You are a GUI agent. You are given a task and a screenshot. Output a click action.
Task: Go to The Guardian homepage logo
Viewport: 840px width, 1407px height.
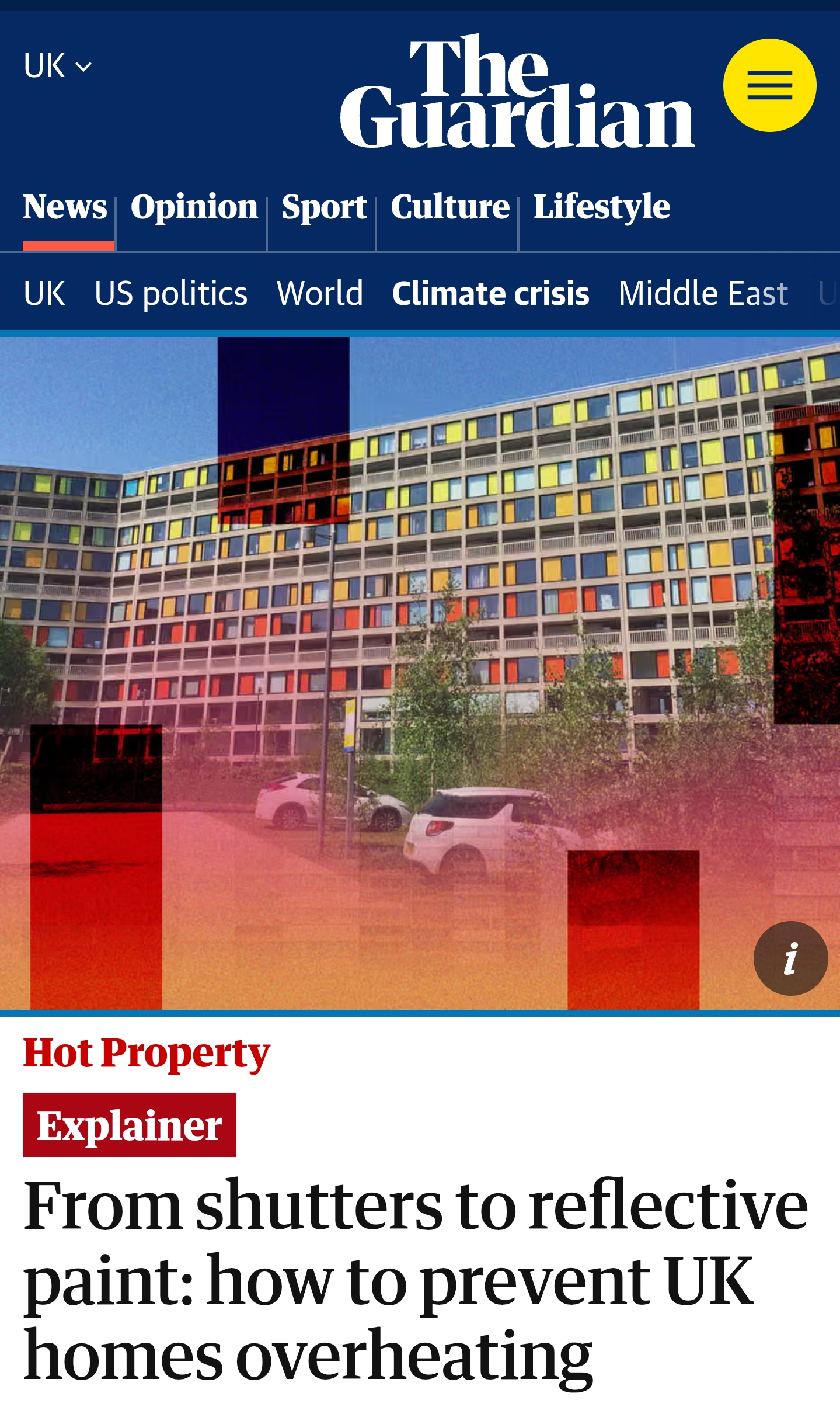[x=517, y=92]
